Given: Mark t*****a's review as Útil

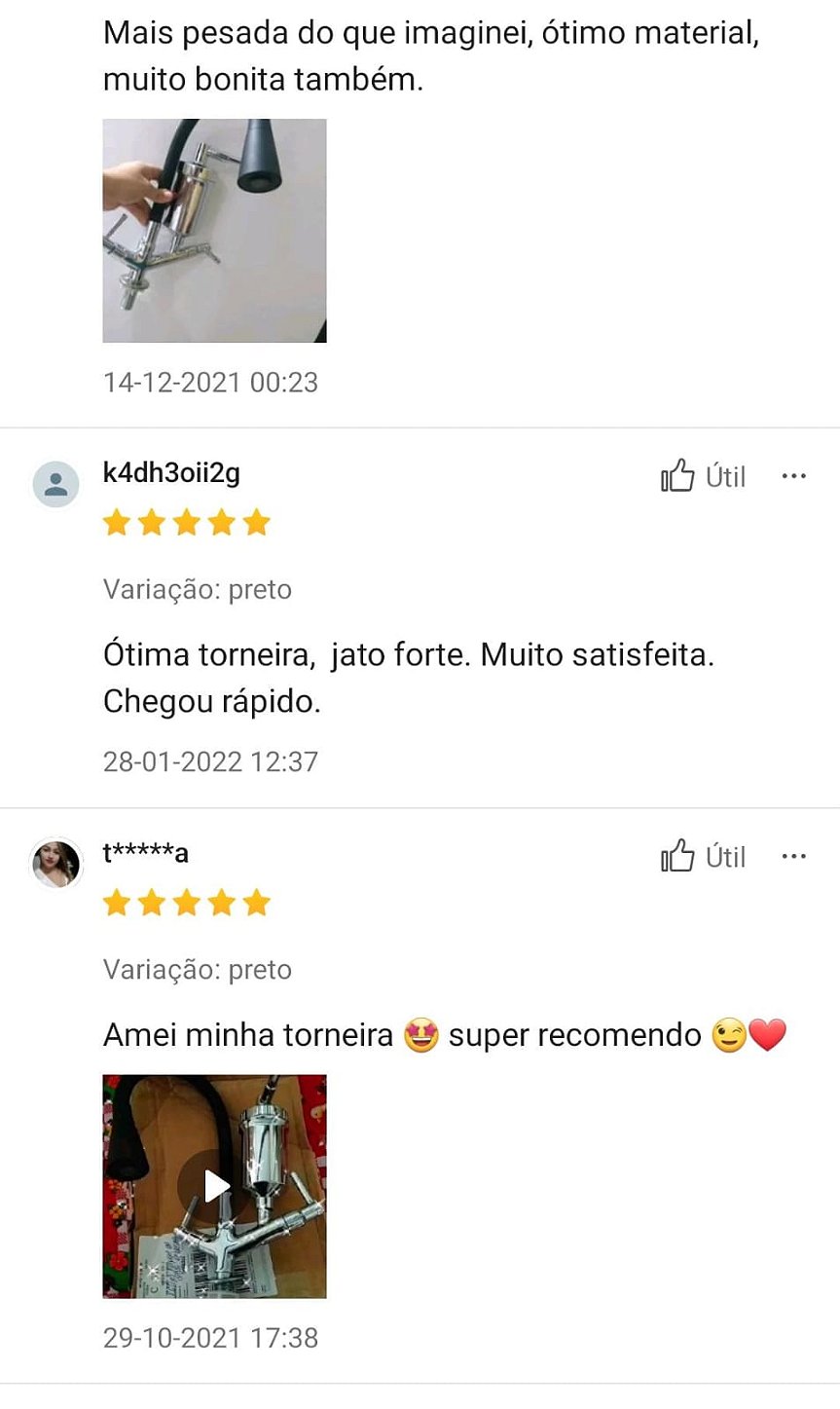Looking at the screenshot, I should 703,857.
